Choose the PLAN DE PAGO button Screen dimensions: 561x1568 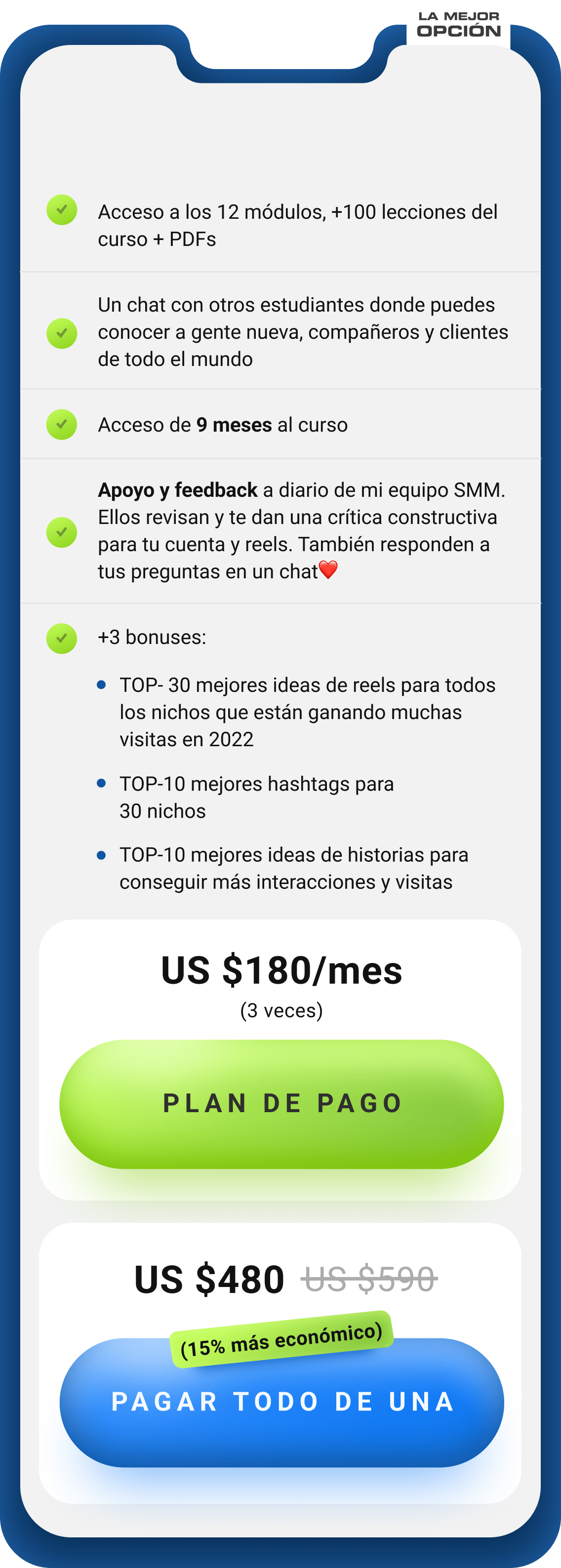[281, 1104]
